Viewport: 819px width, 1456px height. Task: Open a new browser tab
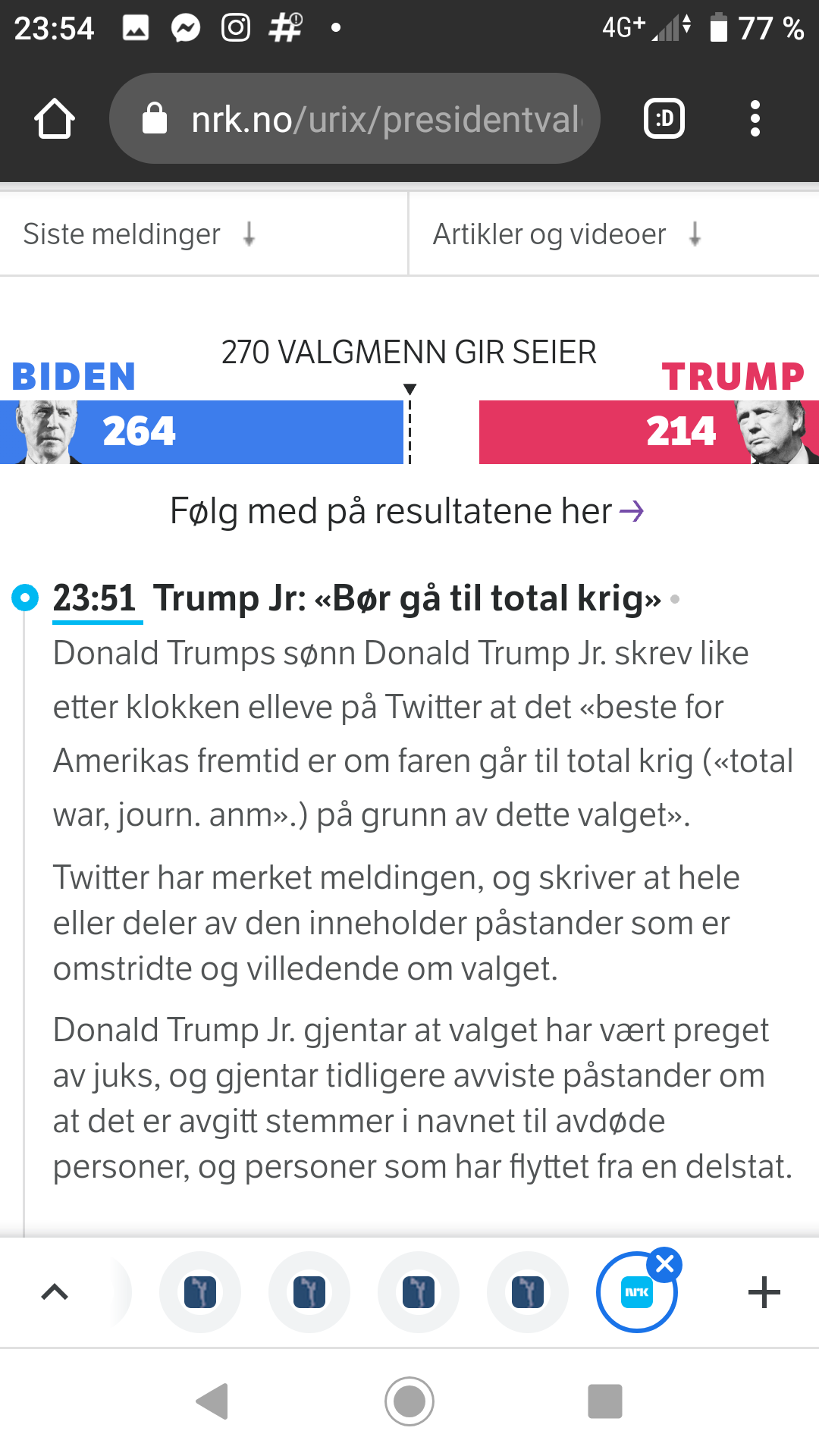[764, 1291]
